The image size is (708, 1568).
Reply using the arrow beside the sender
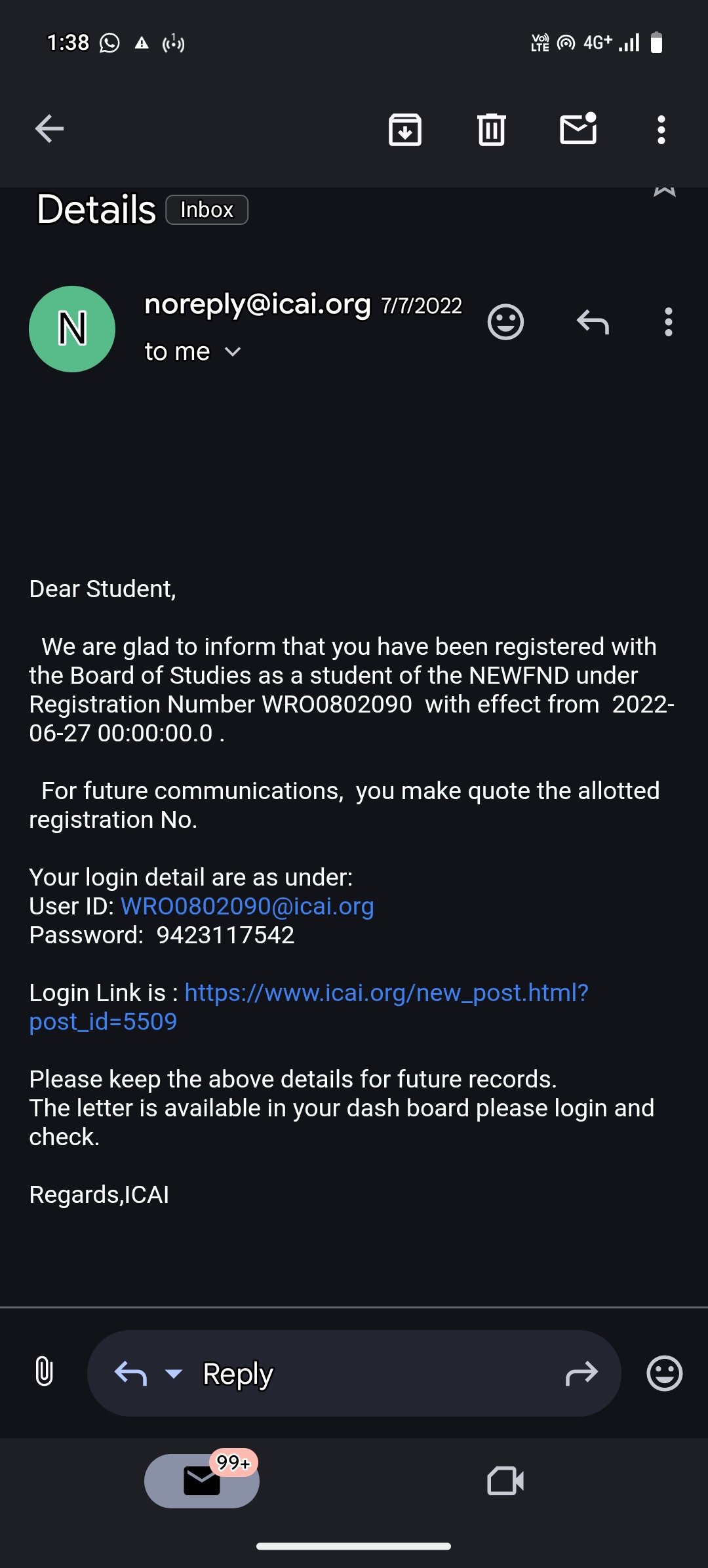click(593, 322)
